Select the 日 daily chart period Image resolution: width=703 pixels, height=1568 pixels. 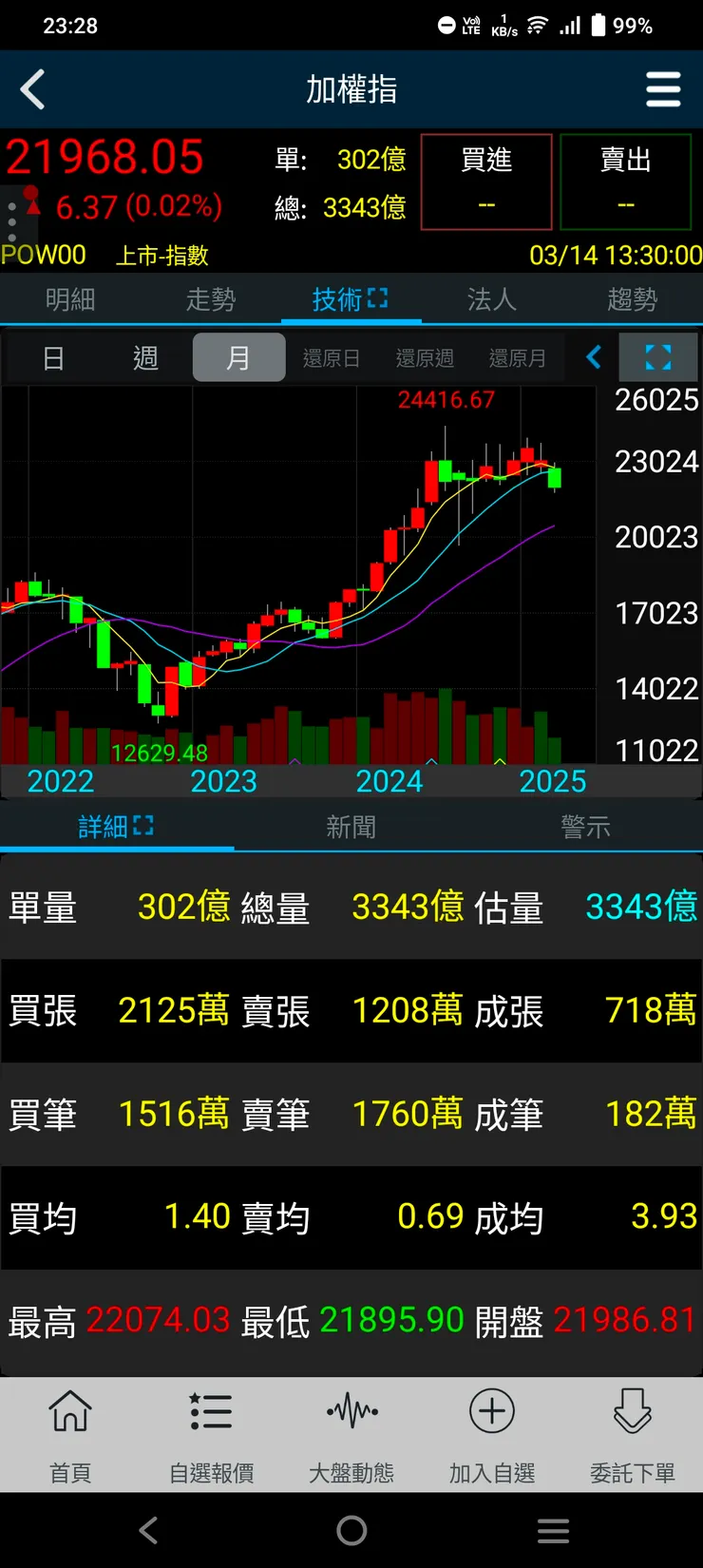(x=54, y=358)
